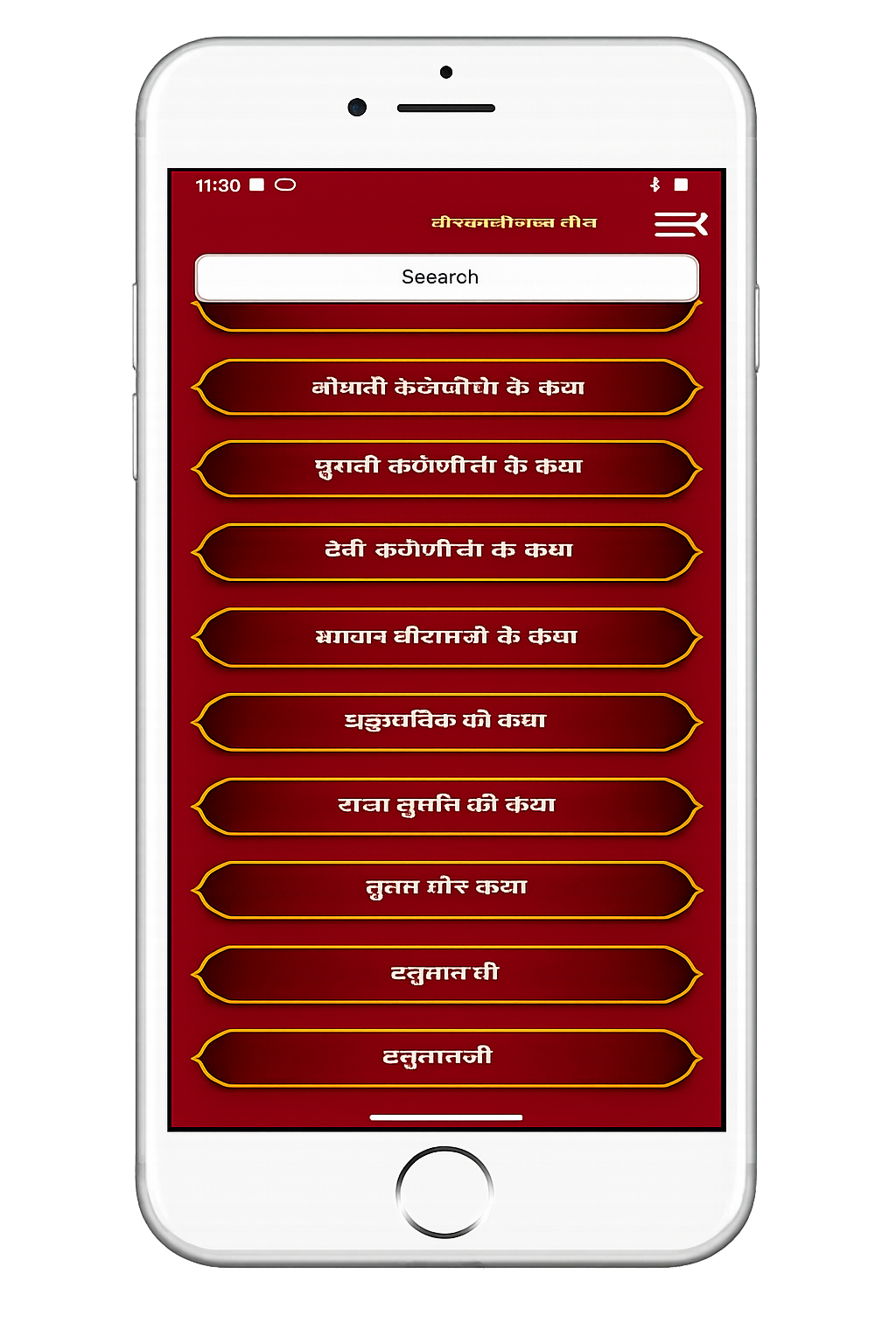Select the Devi katha banner
The height and width of the screenshot is (1344, 896).
click(x=448, y=550)
